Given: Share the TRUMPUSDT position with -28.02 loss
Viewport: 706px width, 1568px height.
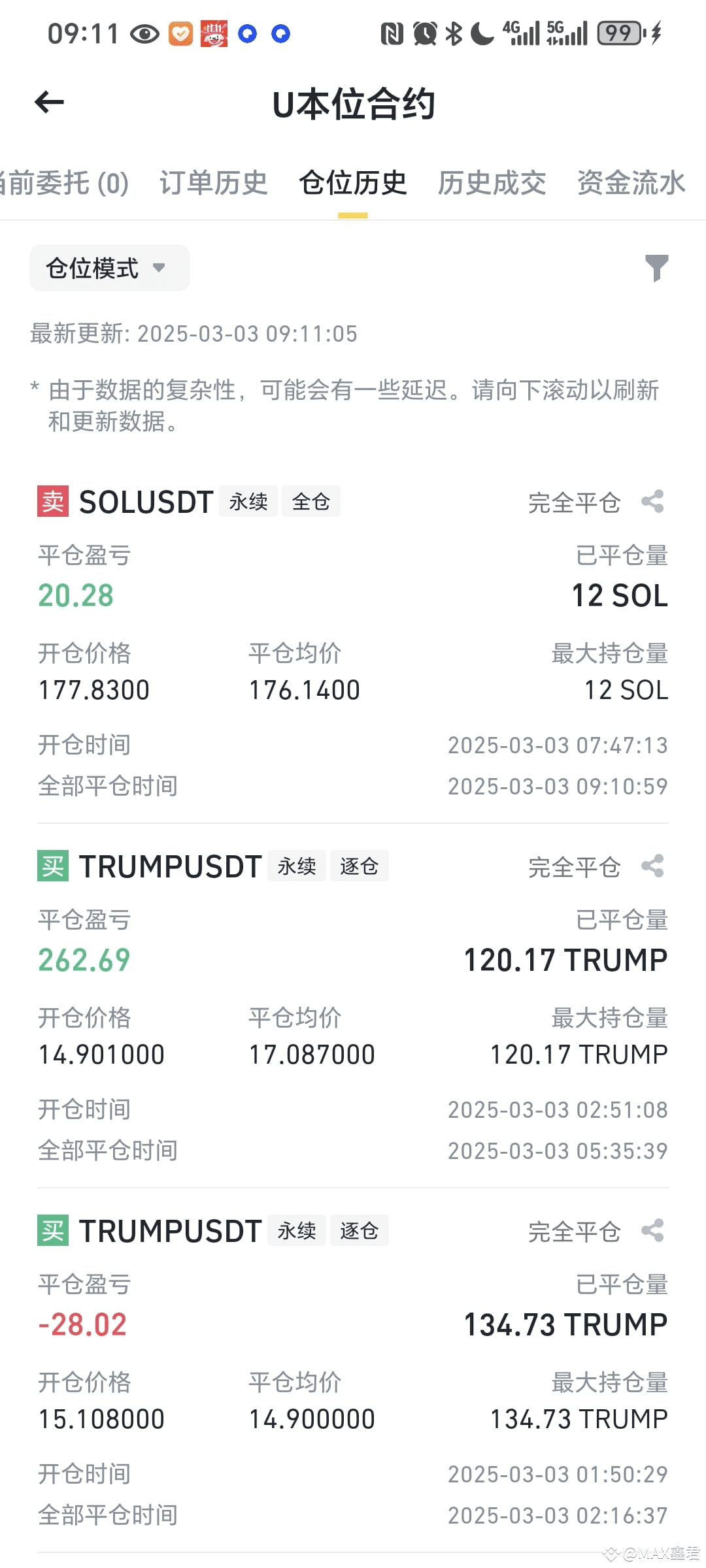Looking at the screenshot, I should (x=652, y=1231).
